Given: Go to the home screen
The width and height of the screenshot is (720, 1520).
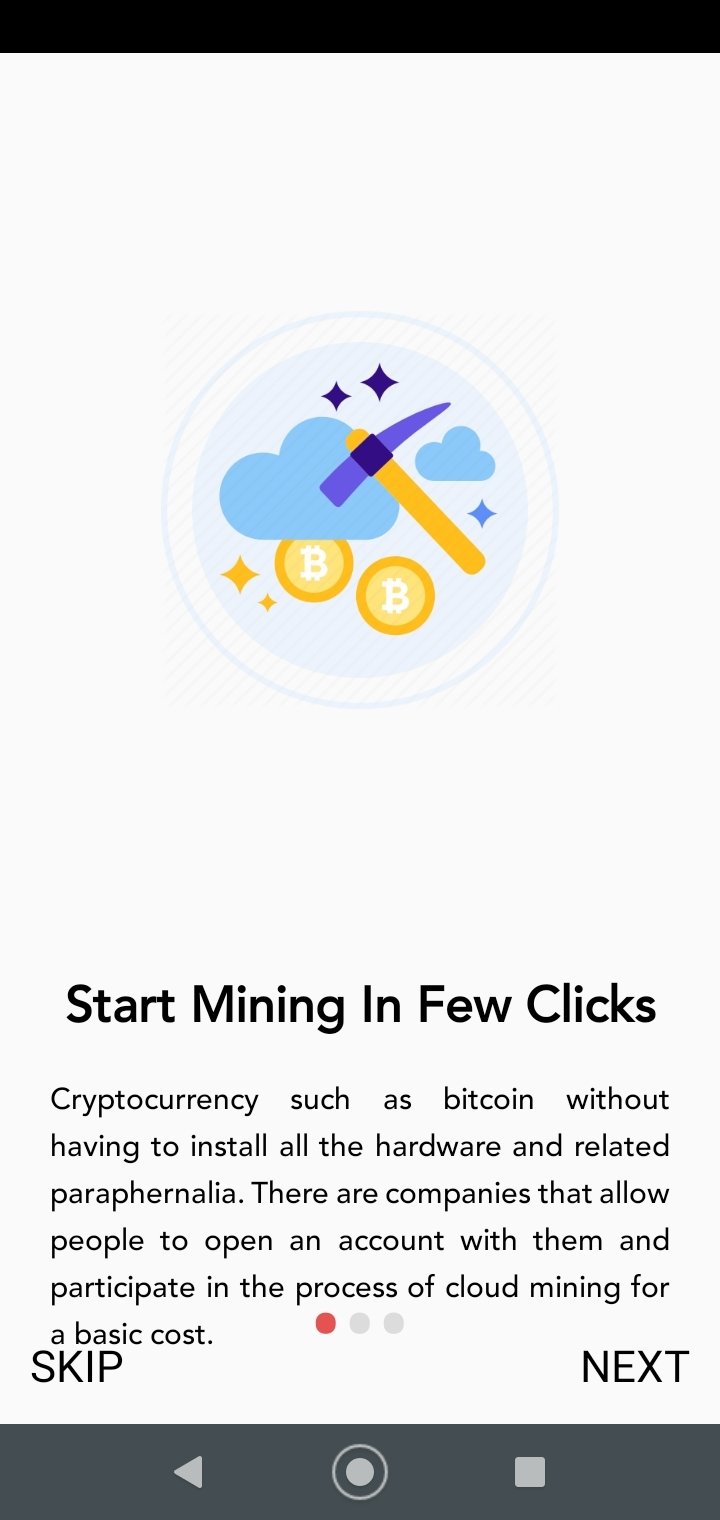Looking at the screenshot, I should [360, 1472].
